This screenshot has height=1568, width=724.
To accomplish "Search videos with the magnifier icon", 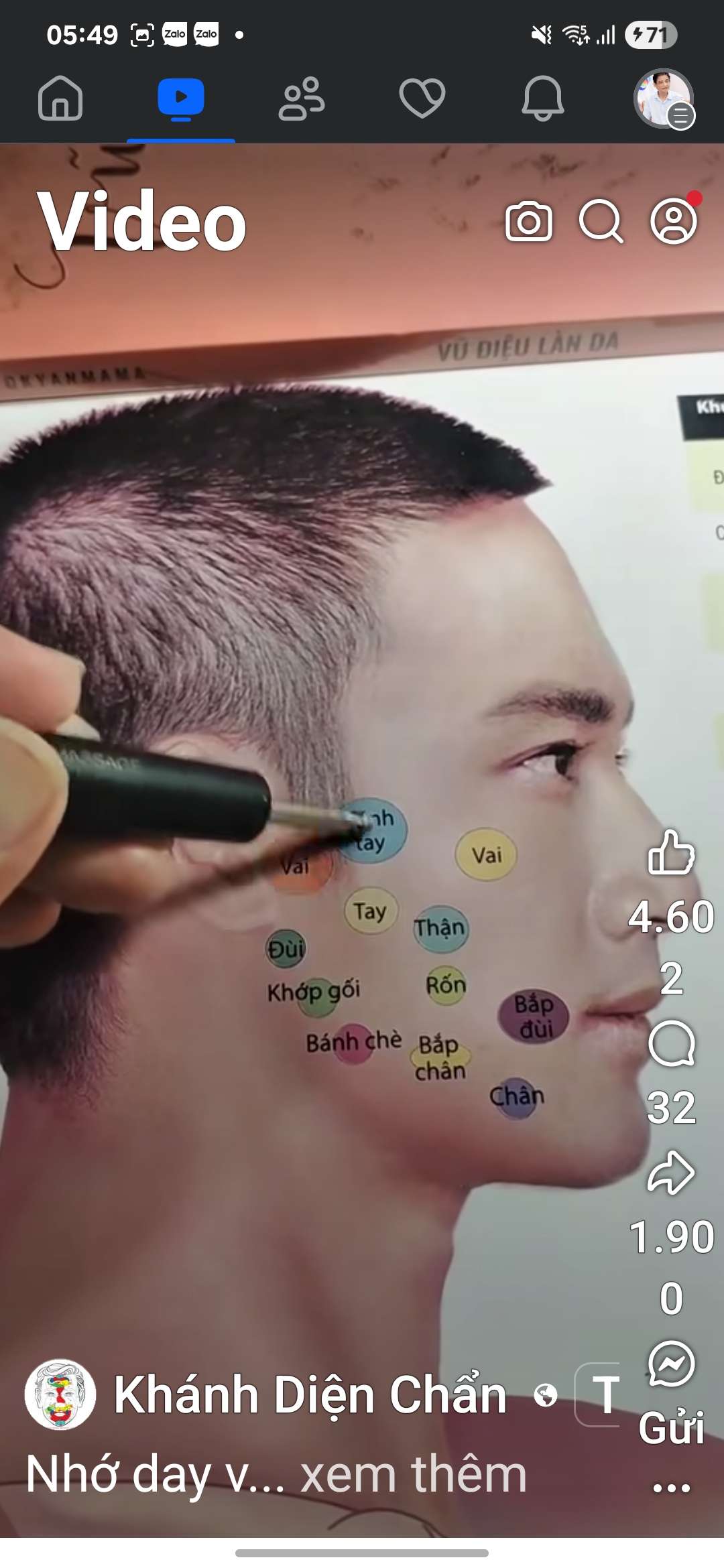I will tap(601, 220).
